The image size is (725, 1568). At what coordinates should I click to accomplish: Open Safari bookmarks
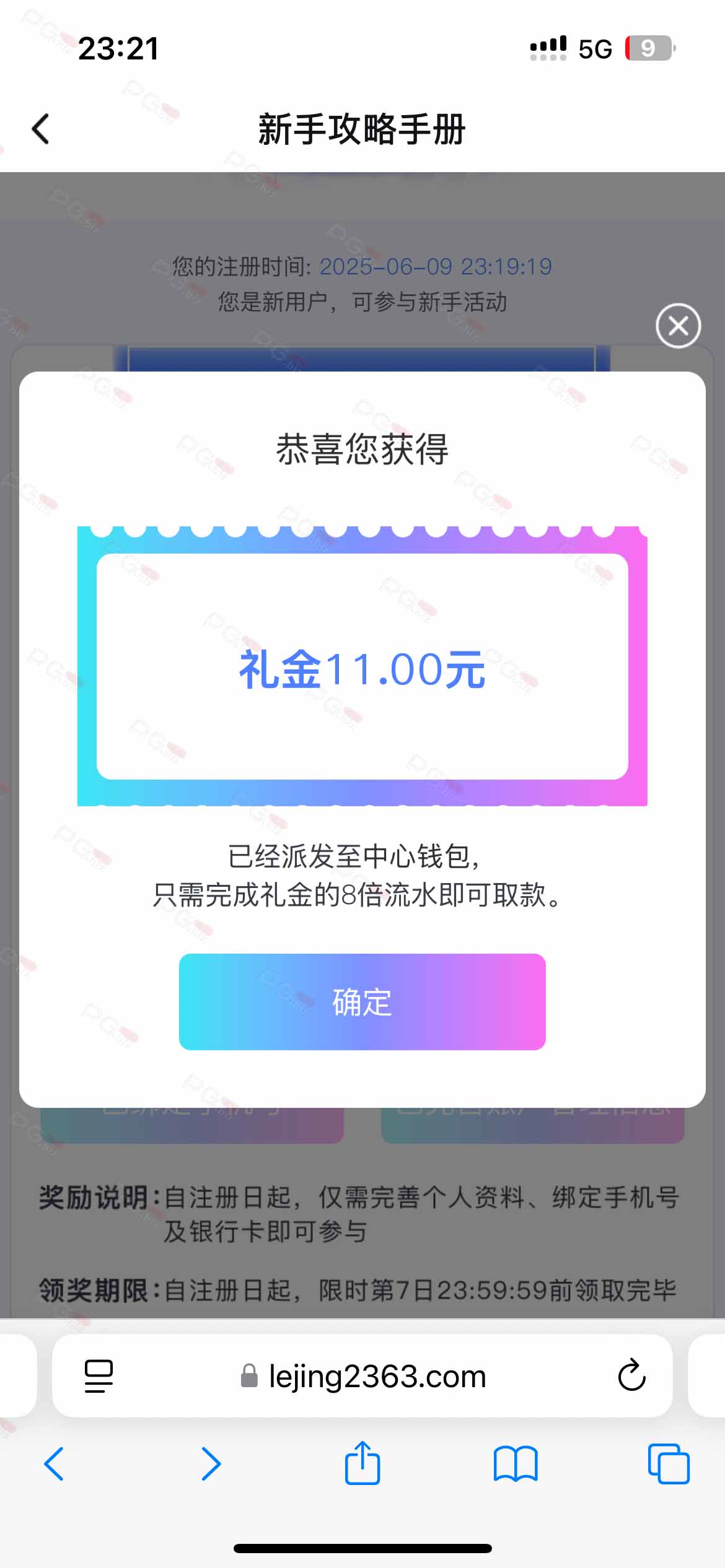point(515,1464)
